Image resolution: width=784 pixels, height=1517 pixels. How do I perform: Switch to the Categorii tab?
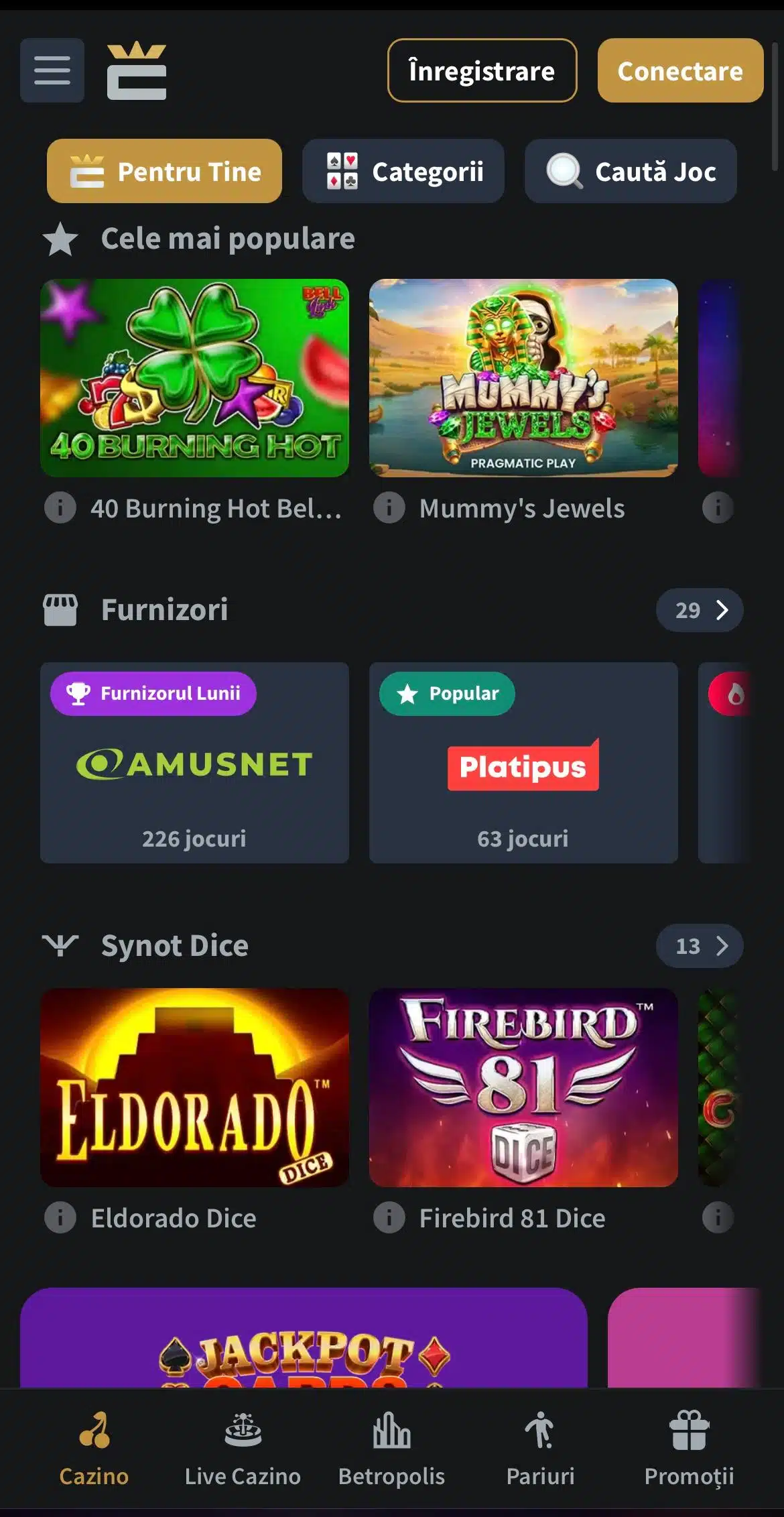tap(403, 172)
